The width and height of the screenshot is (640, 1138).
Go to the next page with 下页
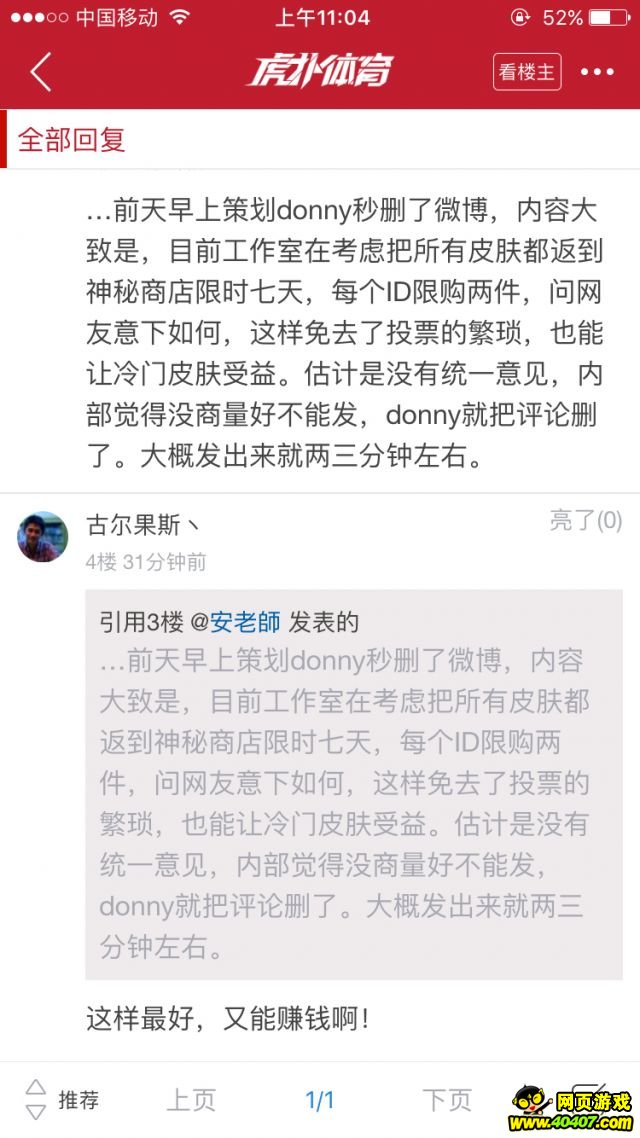click(x=447, y=1100)
